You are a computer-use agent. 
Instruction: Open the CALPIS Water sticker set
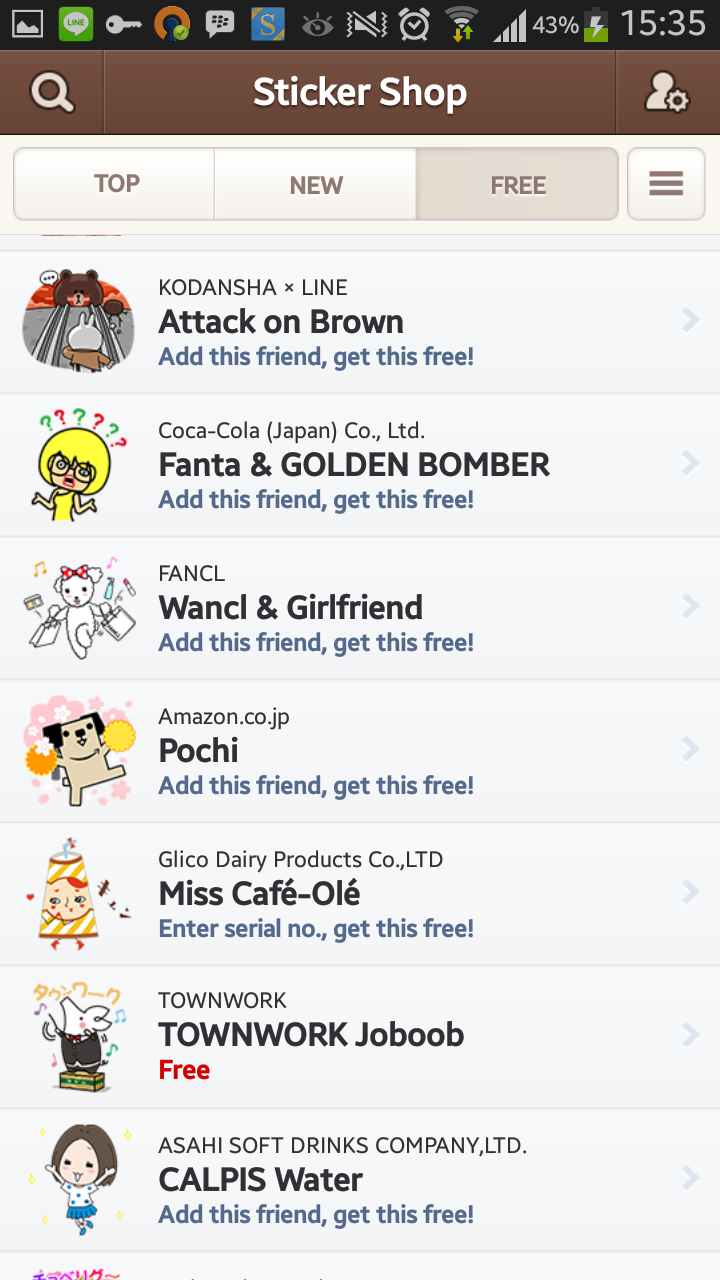point(360,1180)
